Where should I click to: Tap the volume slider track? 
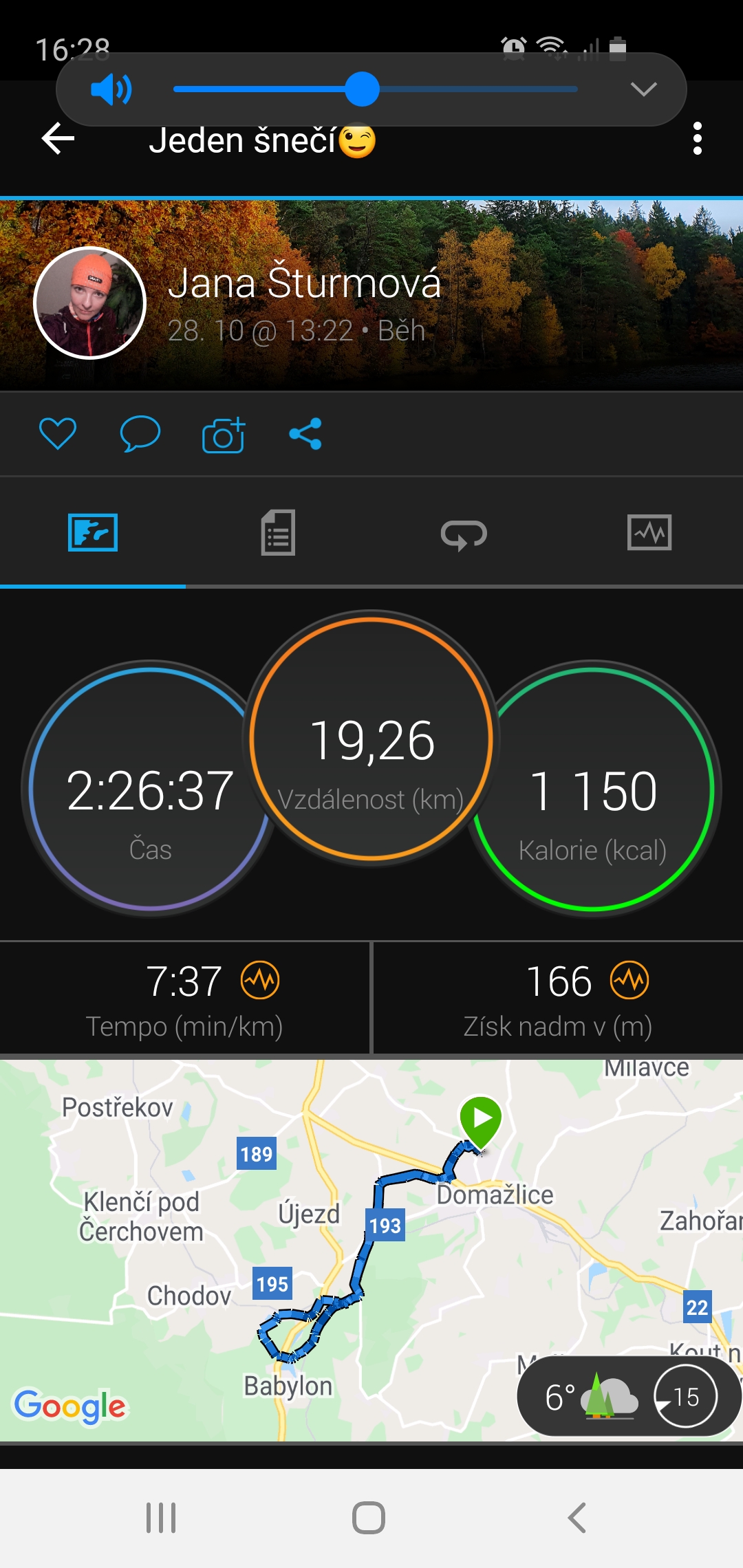click(x=376, y=89)
